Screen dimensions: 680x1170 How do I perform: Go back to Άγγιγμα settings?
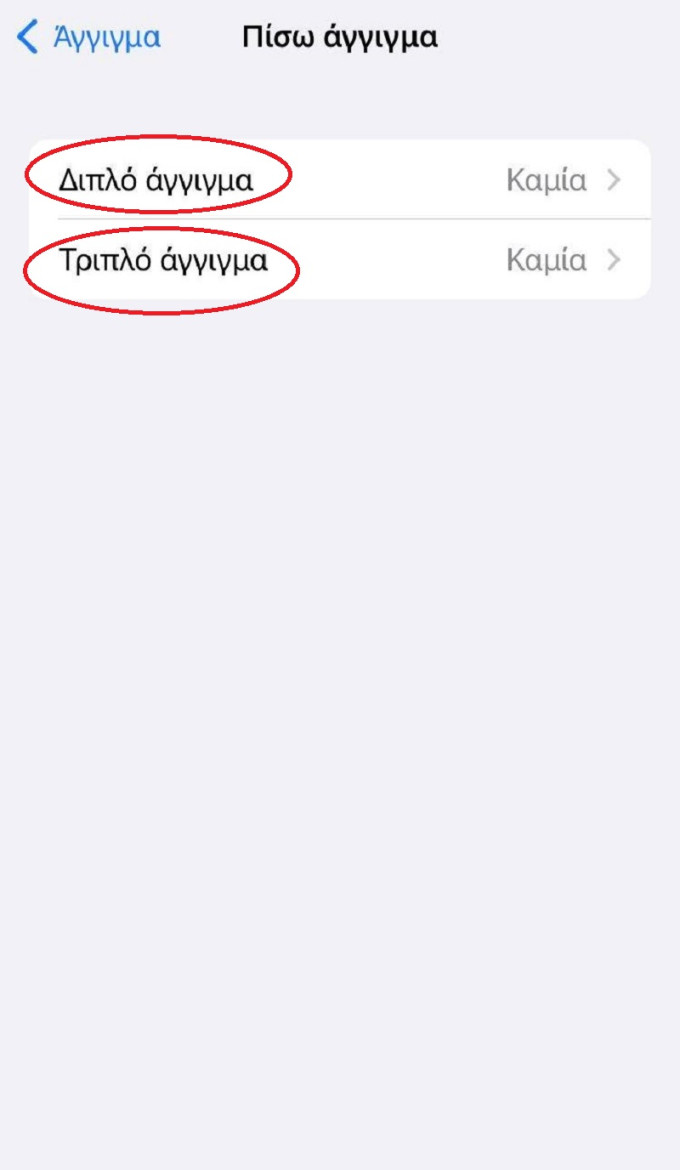(90, 38)
